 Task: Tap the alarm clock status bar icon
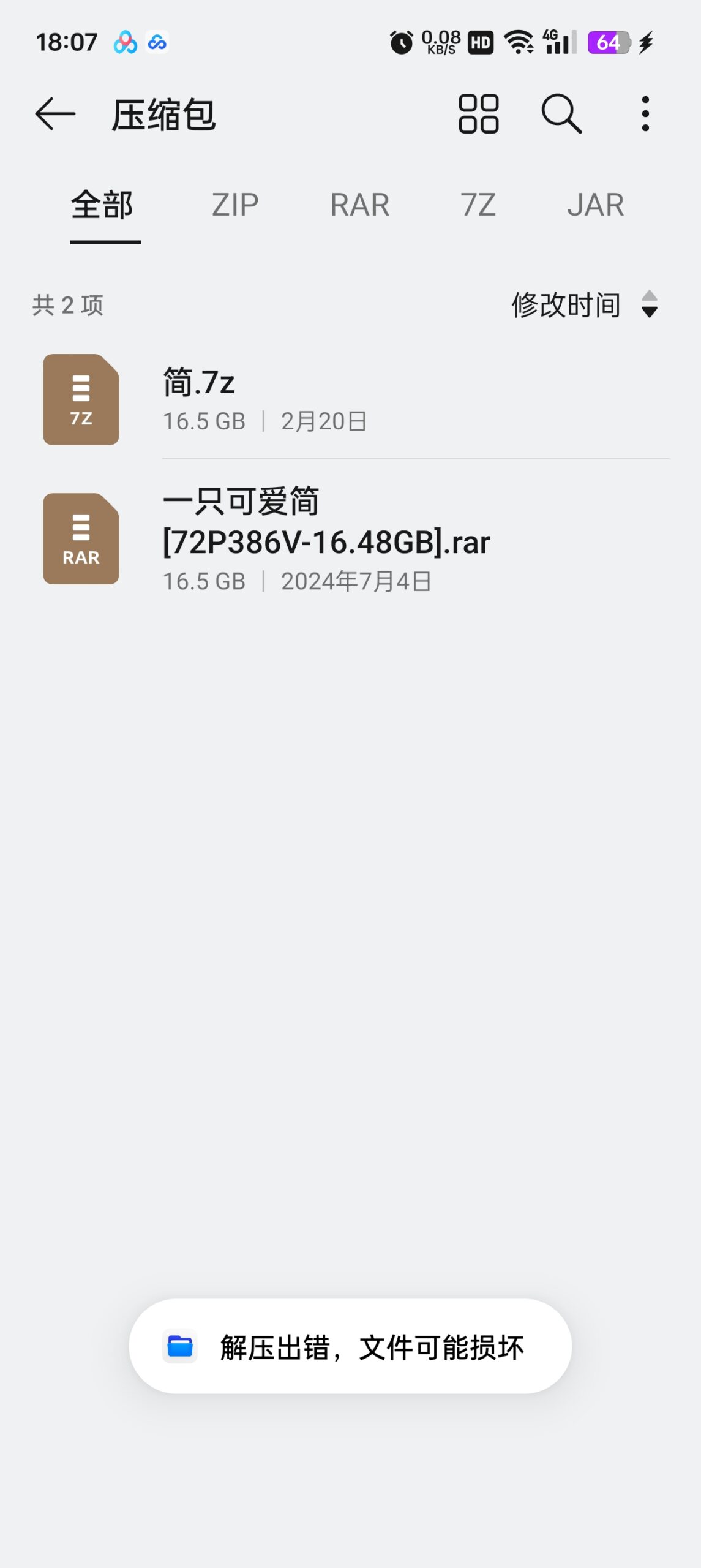(400, 42)
